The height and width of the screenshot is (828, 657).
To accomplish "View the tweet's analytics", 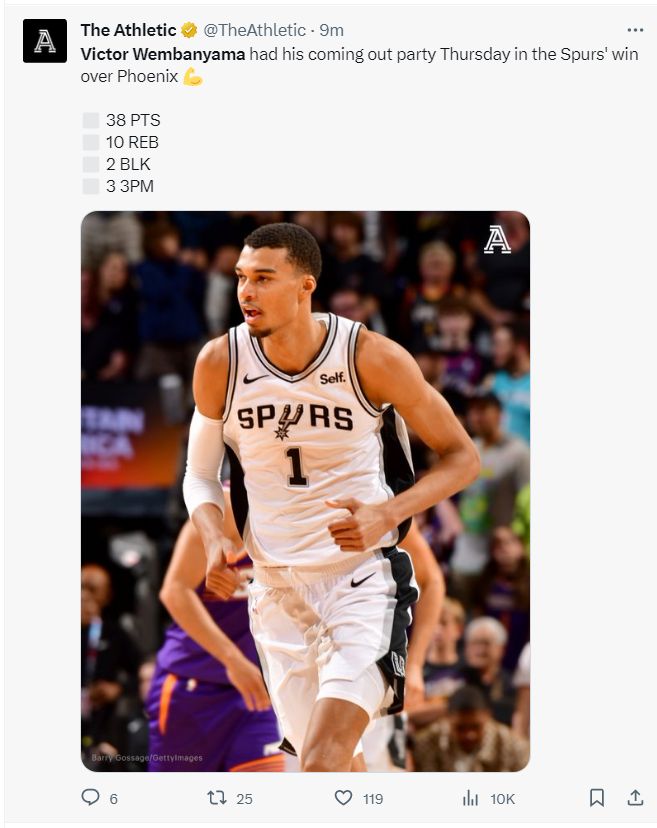I will tap(471, 798).
